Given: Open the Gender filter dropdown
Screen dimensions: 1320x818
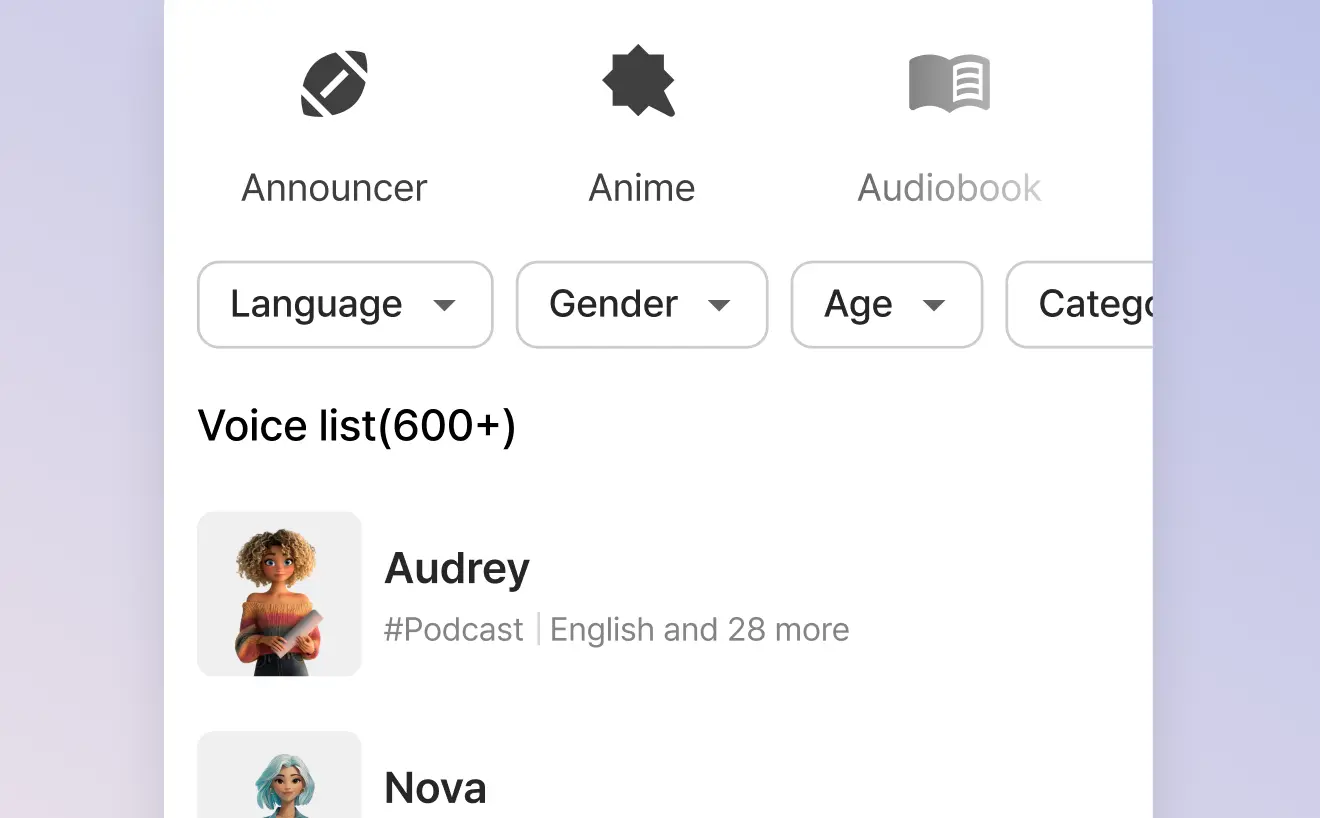Looking at the screenshot, I should (x=642, y=304).
